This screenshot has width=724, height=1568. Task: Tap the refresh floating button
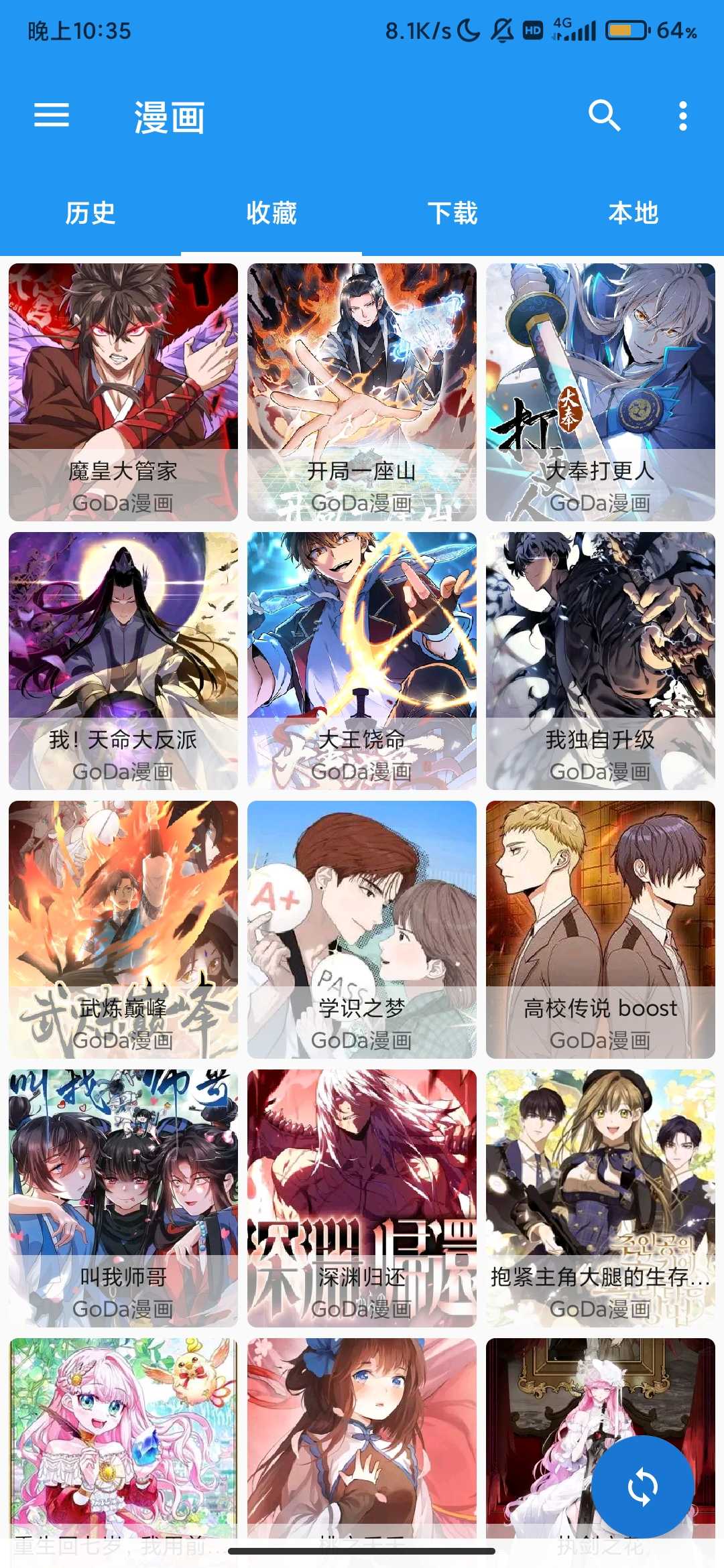(642, 1486)
